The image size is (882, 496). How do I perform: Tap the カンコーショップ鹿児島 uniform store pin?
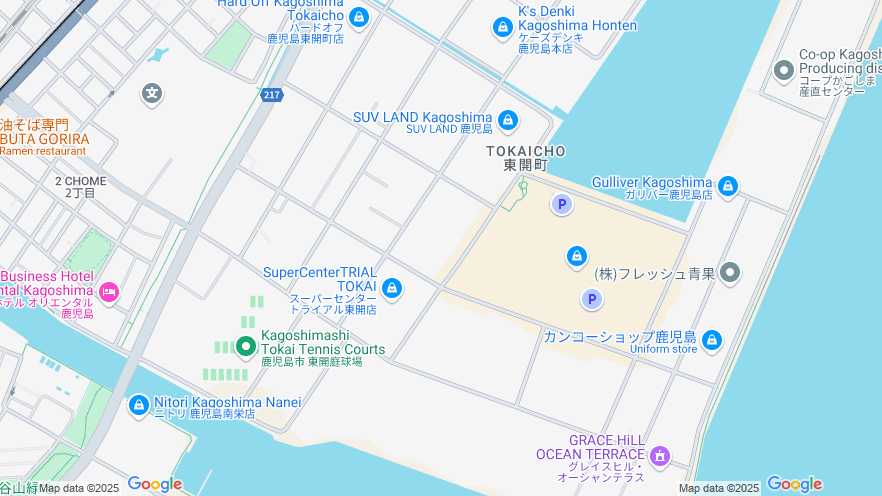point(711,341)
